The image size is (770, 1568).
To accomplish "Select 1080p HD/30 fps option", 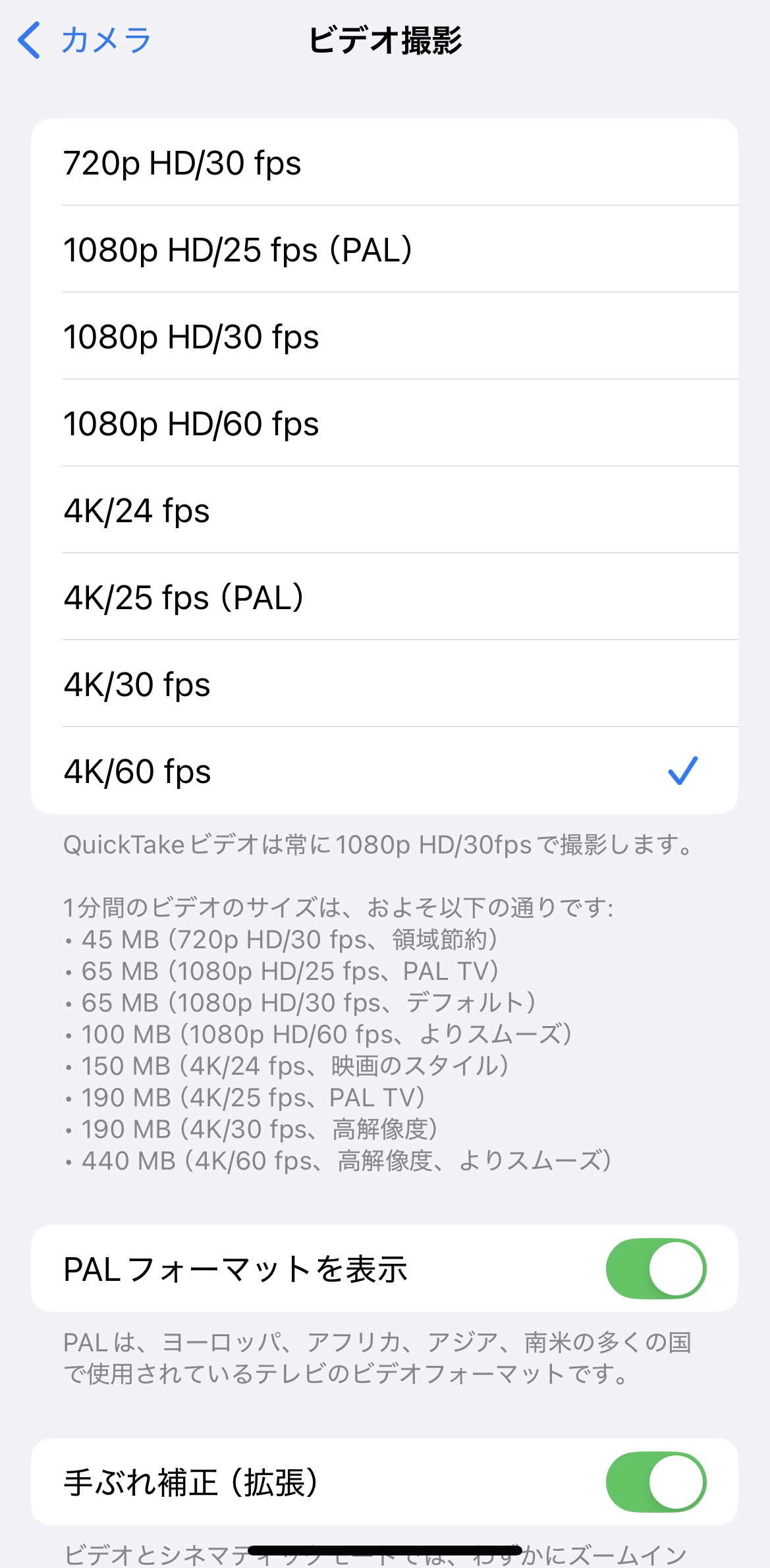I will (x=385, y=336).
